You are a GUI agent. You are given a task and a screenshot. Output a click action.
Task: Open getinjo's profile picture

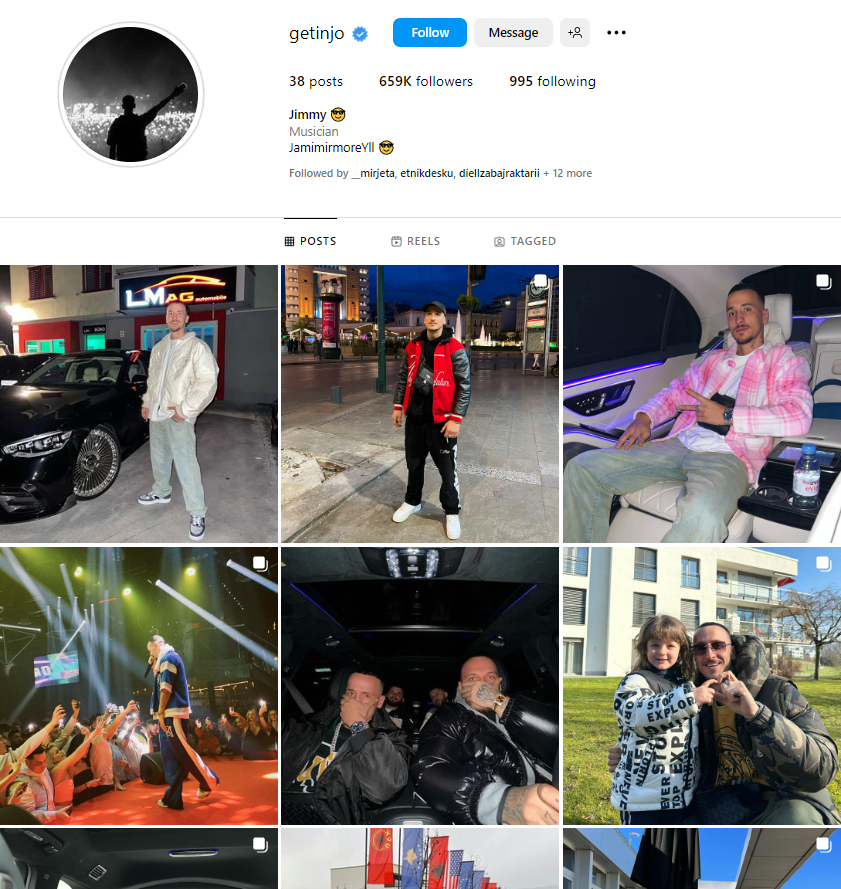(x=131, y=94)
